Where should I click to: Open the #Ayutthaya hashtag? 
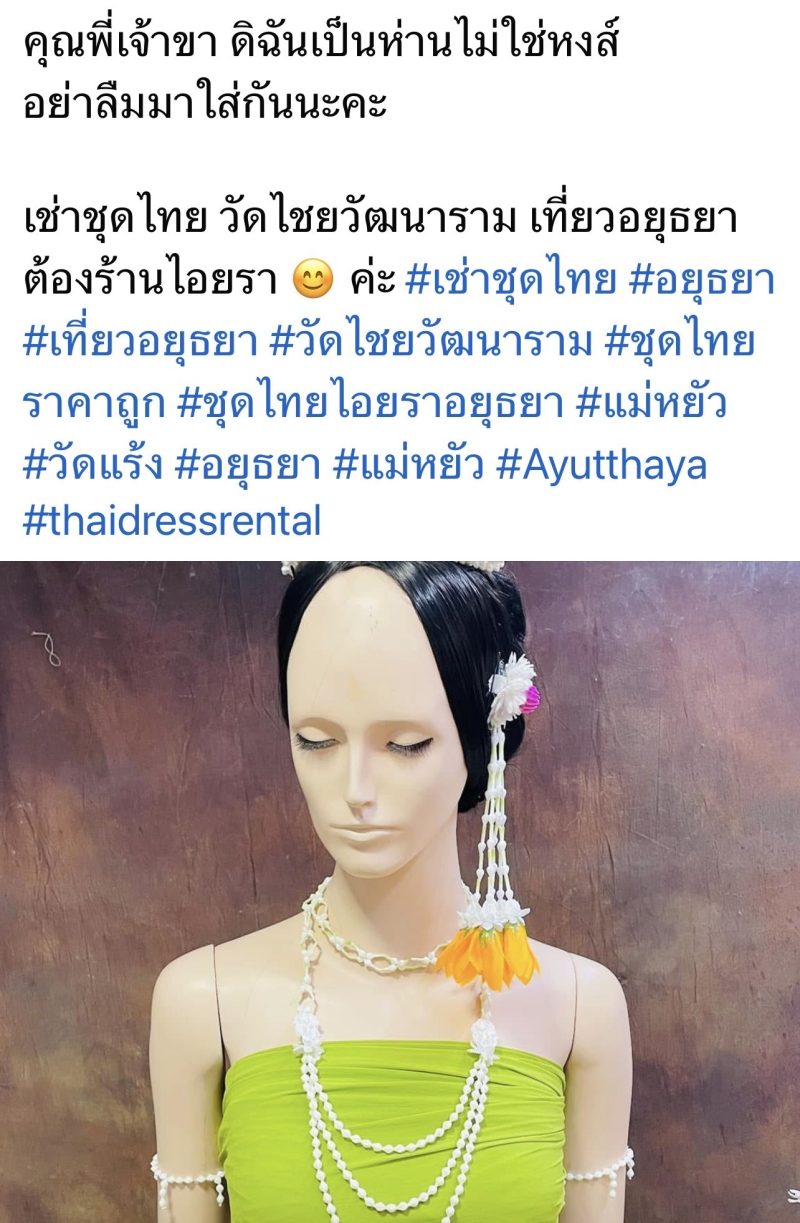click(601, 462)
